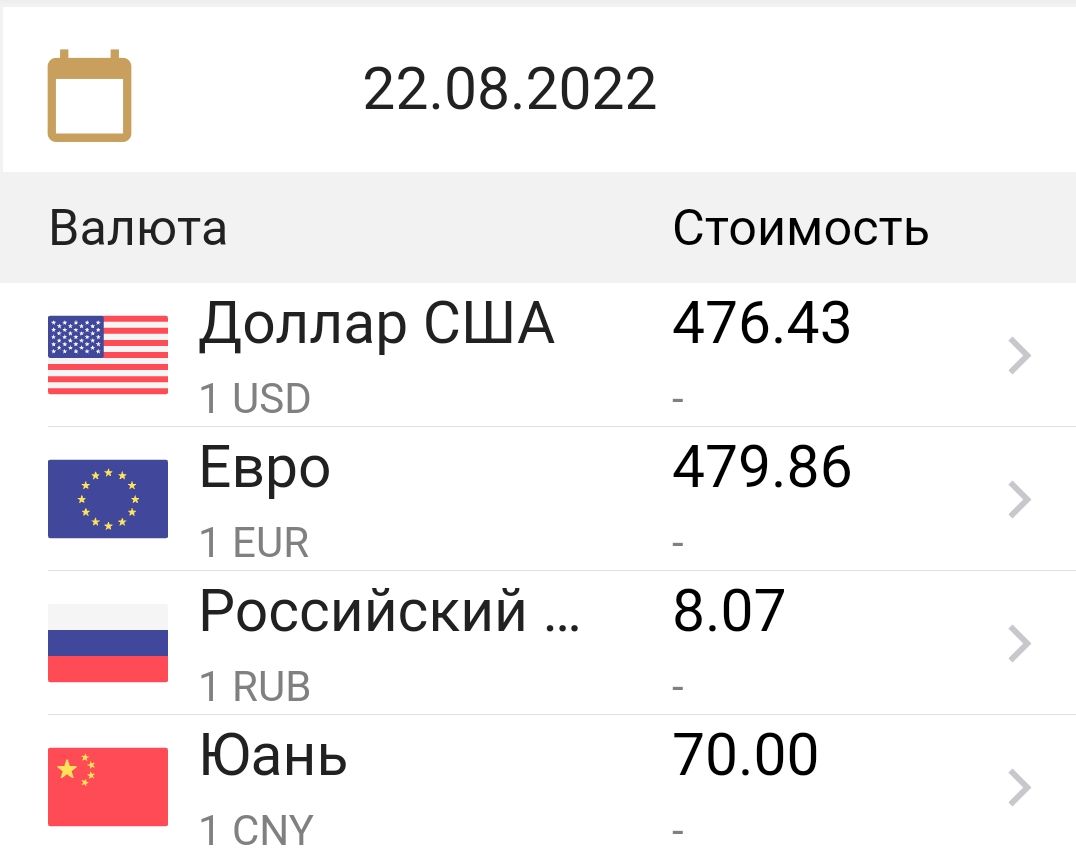The image size is (1076, 856).
Task: Open the Юань CNY rate row
Action: [x=538, y=787]
